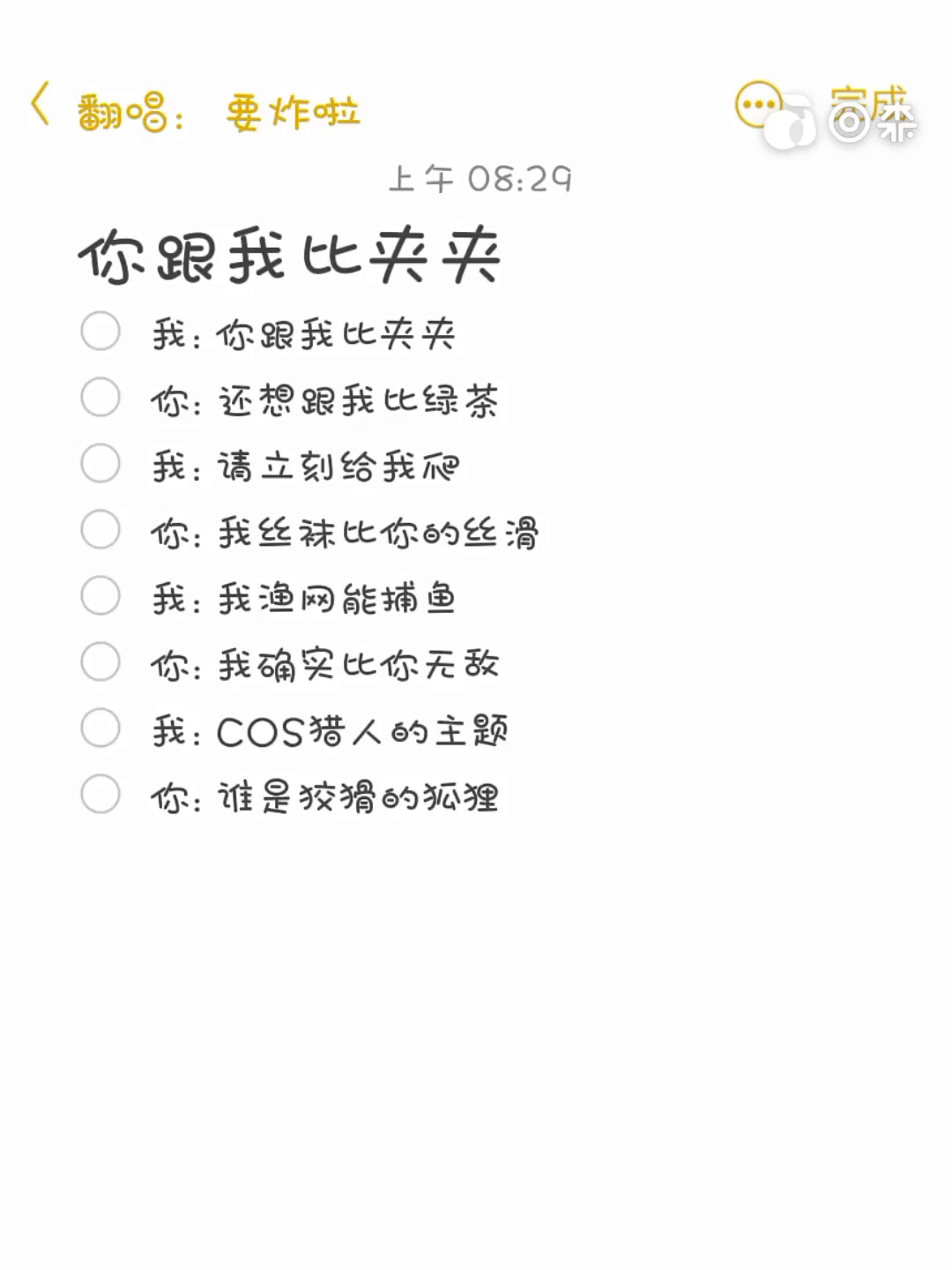
Task: Check off 你：我丝袜比你的丝滑
Action: pos(100,530)
